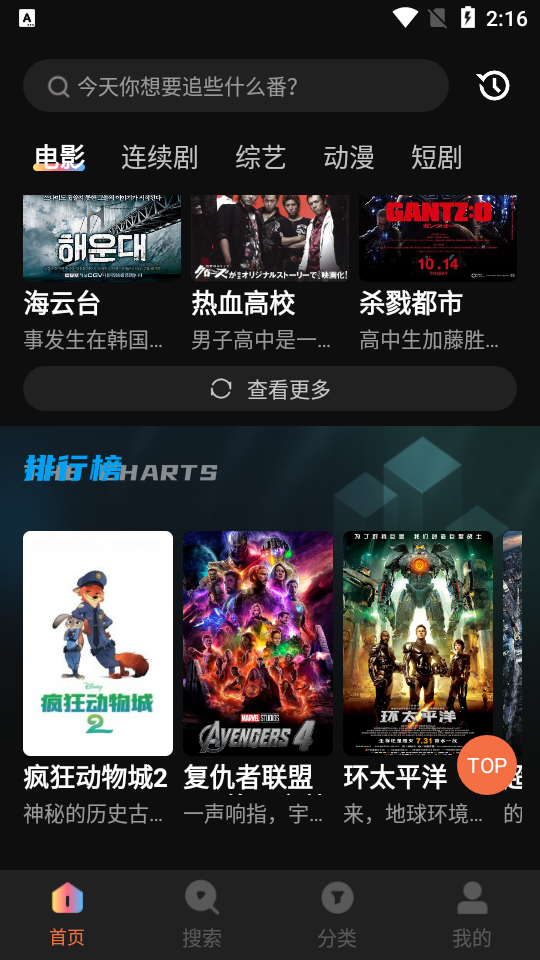Tap the 查看更多 button
540x960 pixels.
[x=270, y=389]
